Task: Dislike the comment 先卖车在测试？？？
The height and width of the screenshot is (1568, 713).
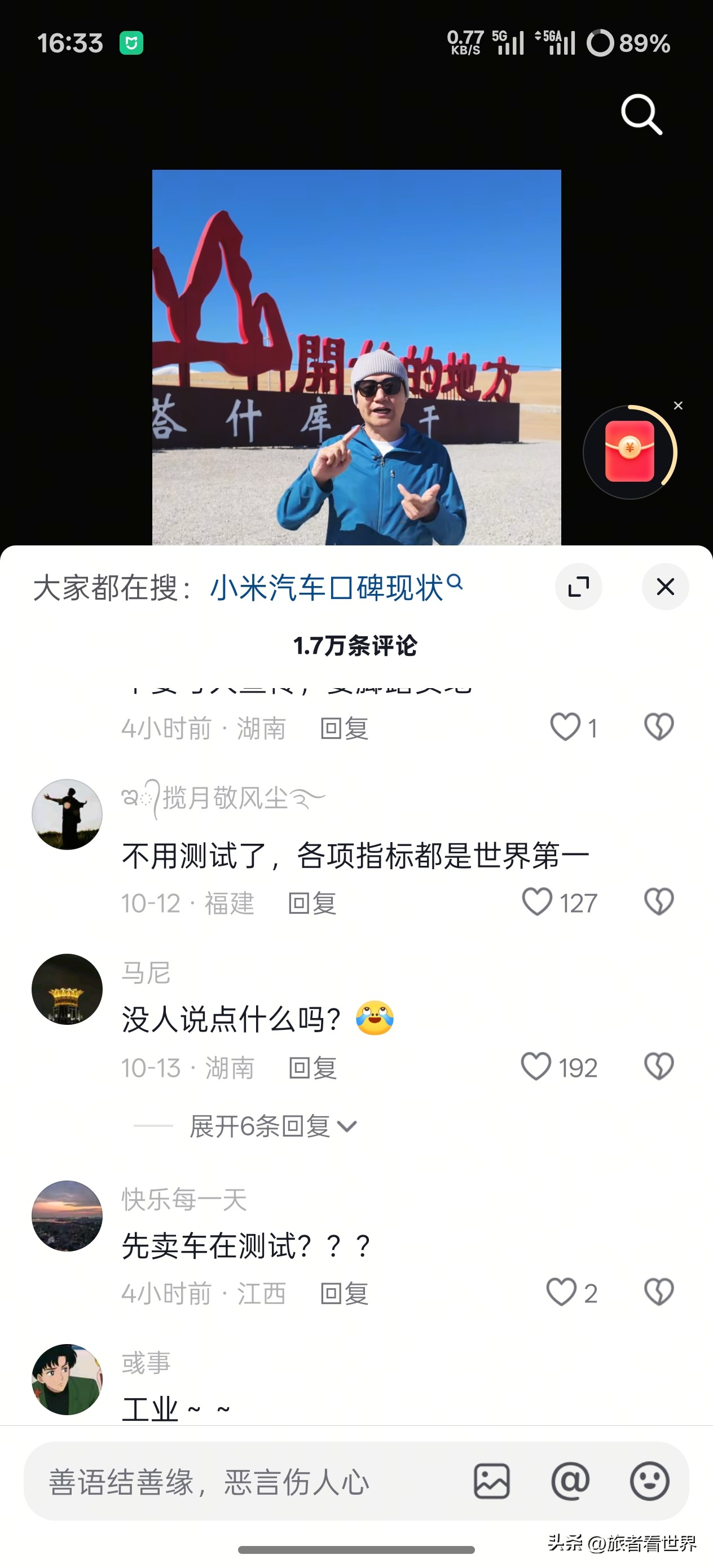Action: [658, 1292]
